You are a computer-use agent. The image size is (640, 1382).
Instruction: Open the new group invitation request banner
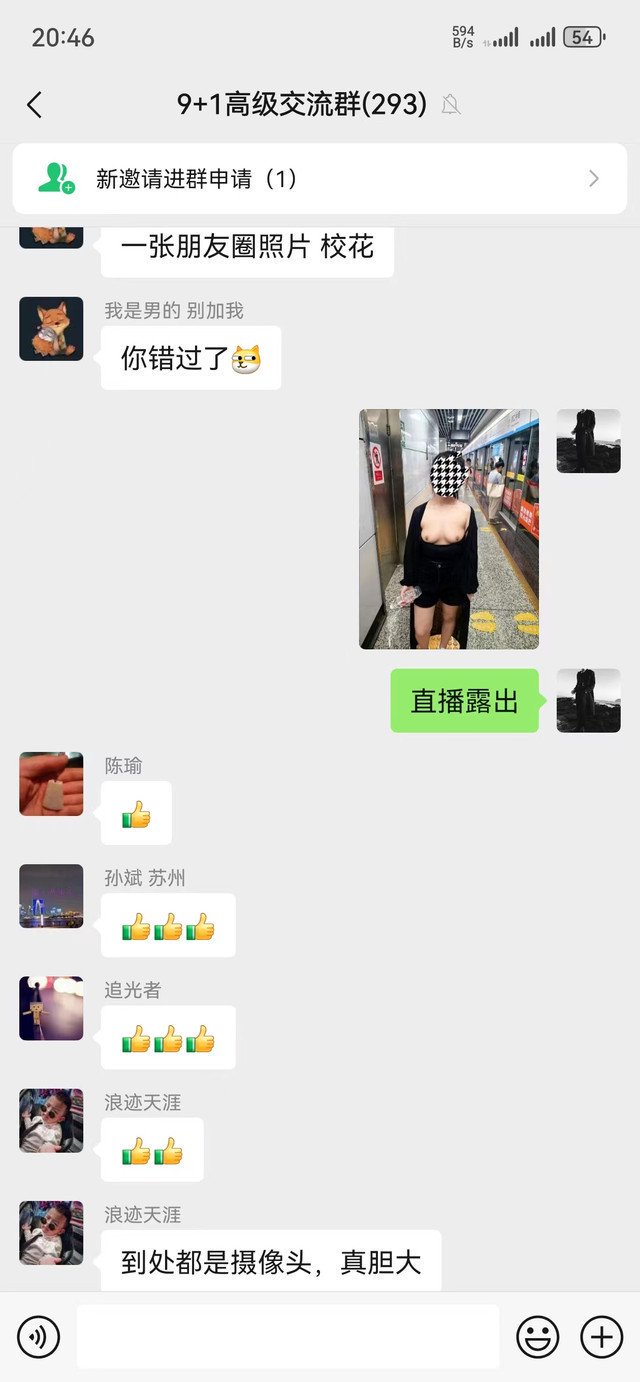(x=320, y=179)
